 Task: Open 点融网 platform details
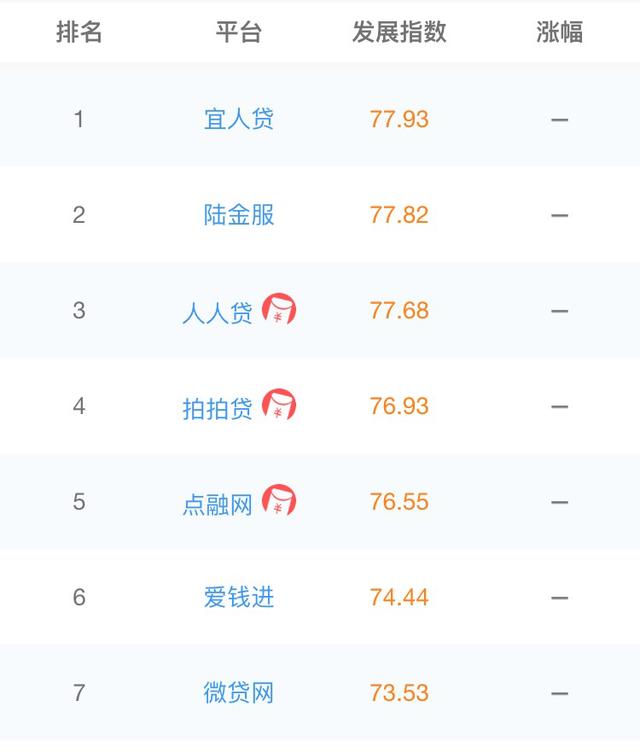217,504
